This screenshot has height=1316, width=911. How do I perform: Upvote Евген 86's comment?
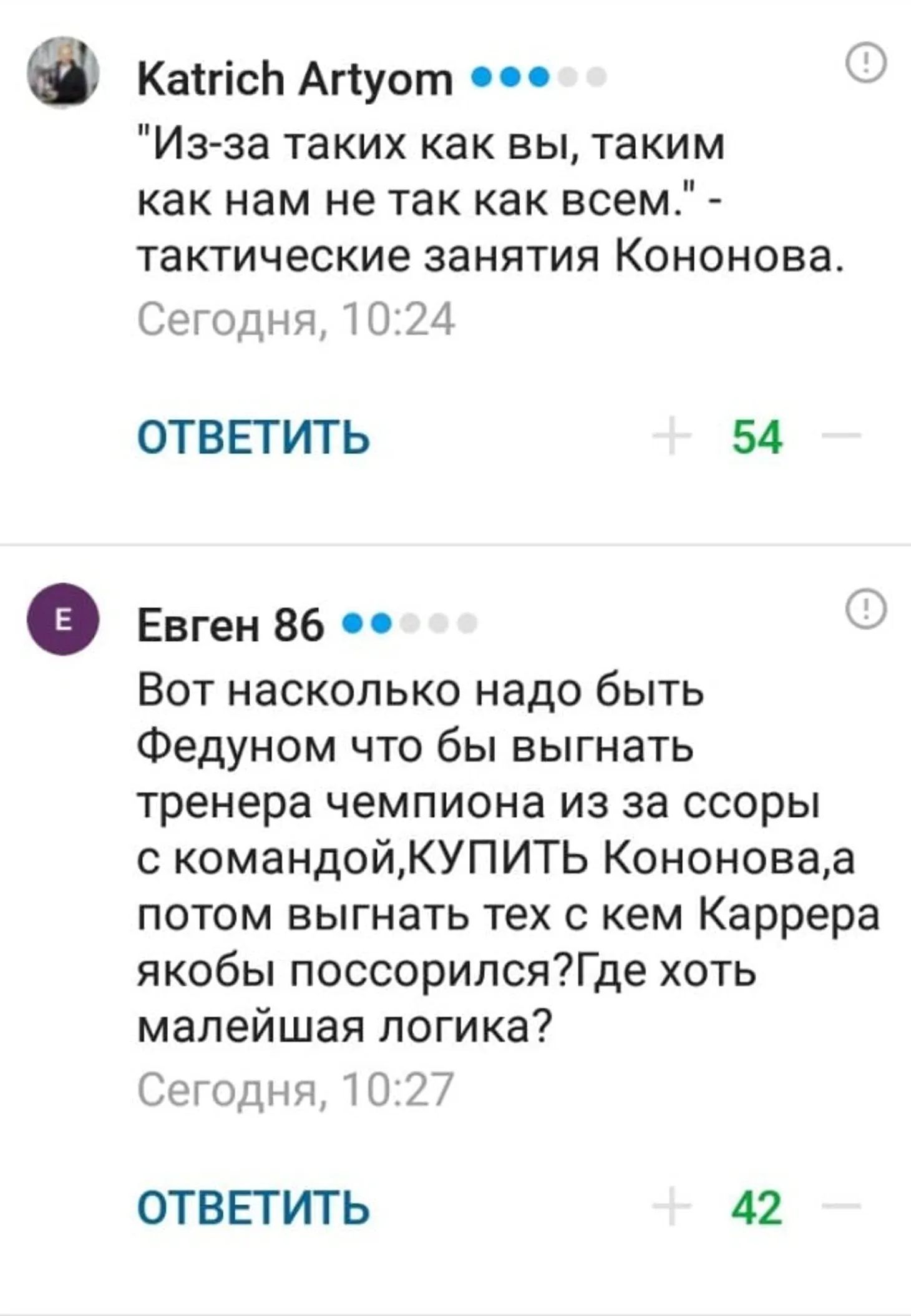(x=671, y=1207)
